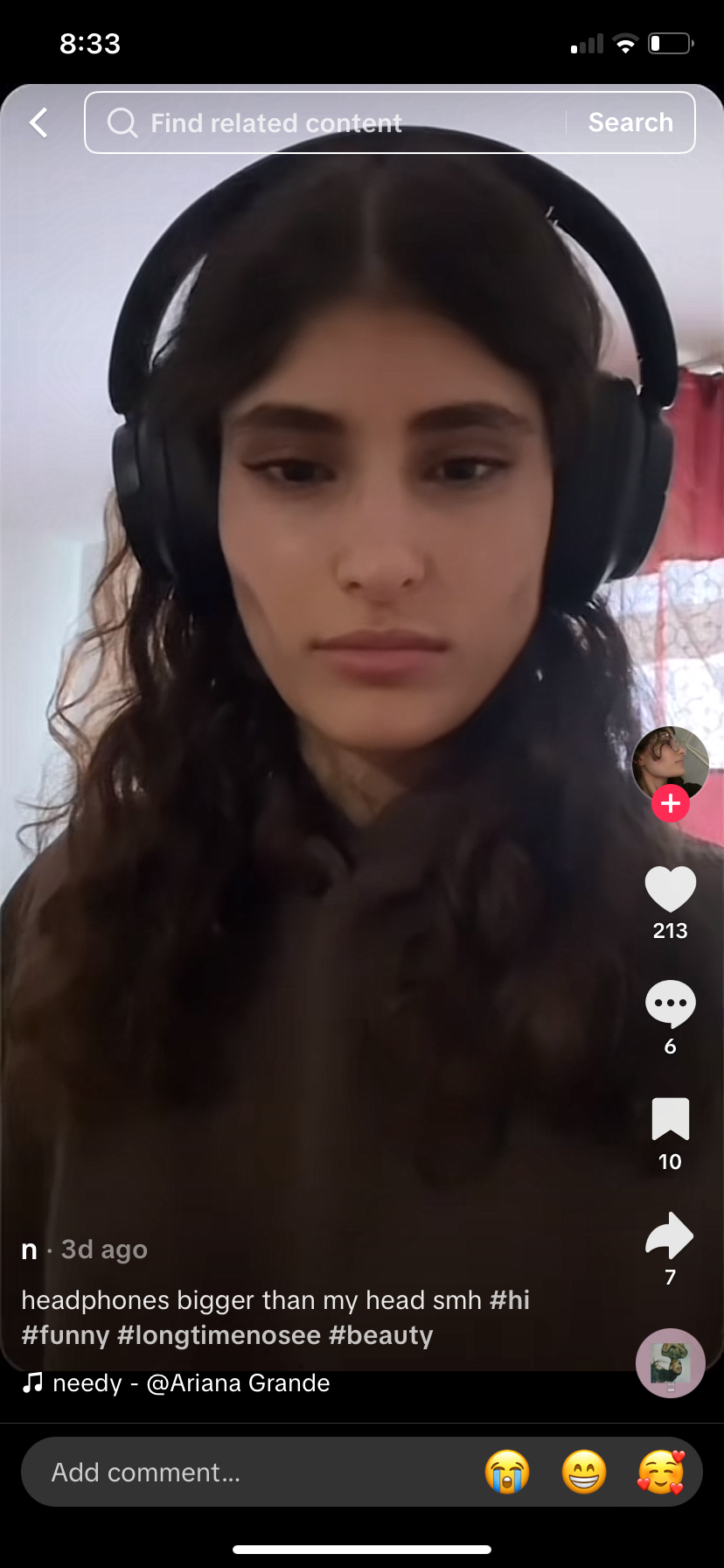724x1568 pixels.
Task: Insert the grinning face emoji
Action: (x=583, y=1473)
